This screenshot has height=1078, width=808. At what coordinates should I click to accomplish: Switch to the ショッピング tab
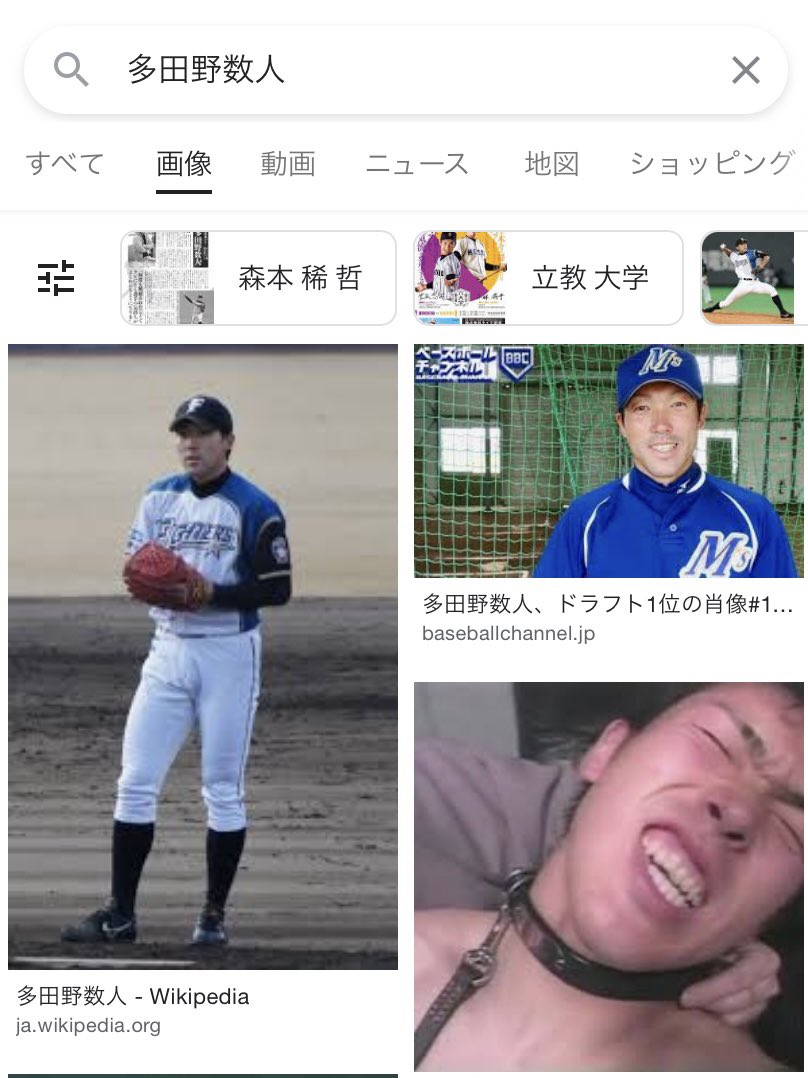pos(712,163)
